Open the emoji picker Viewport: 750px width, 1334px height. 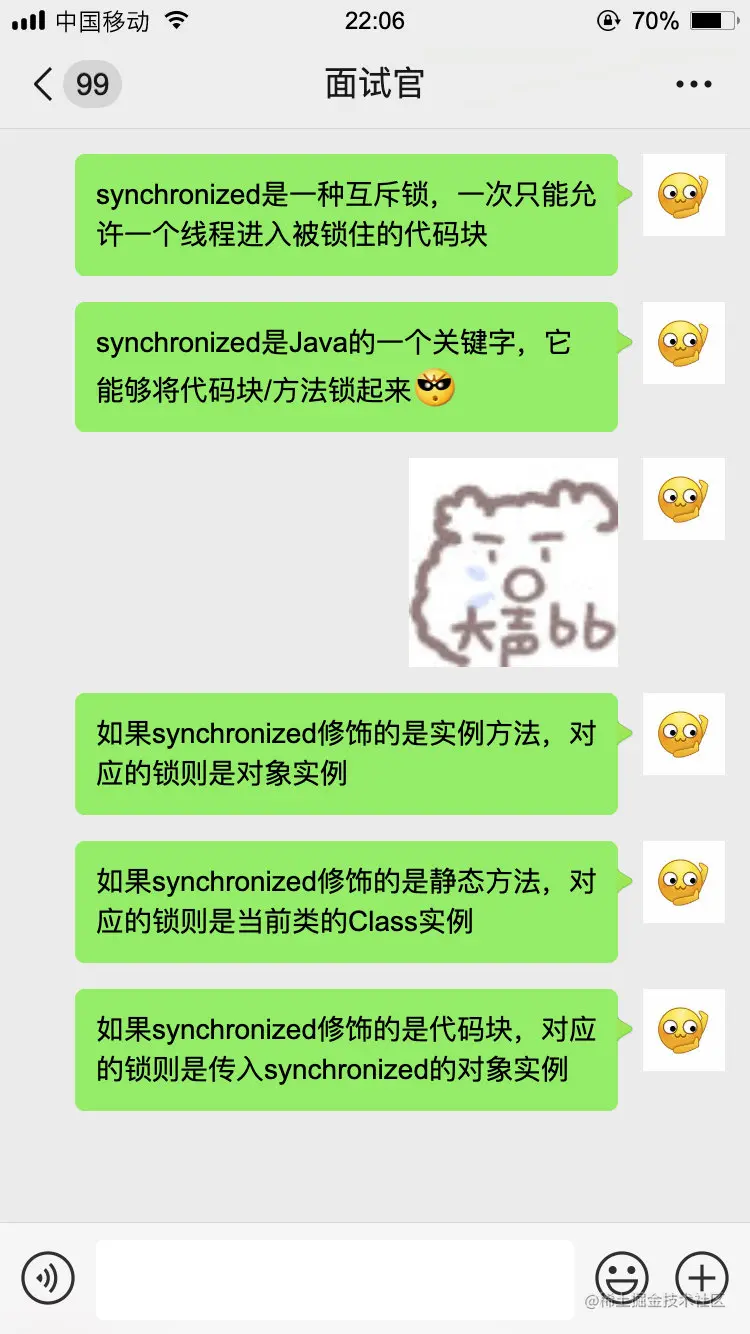622,1277
